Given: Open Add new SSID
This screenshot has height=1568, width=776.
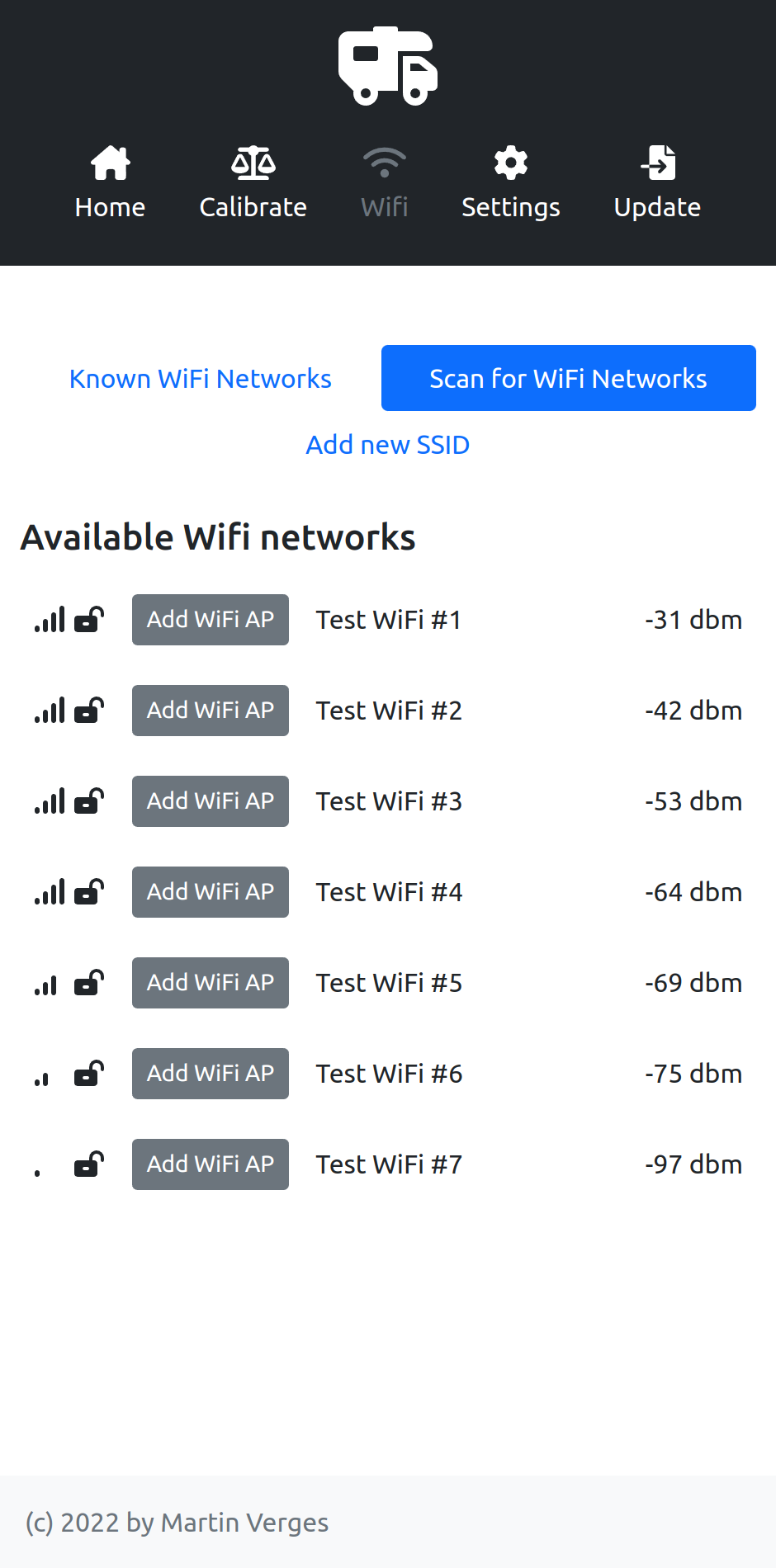Looking at the screenshot, I should coord(388,445).
